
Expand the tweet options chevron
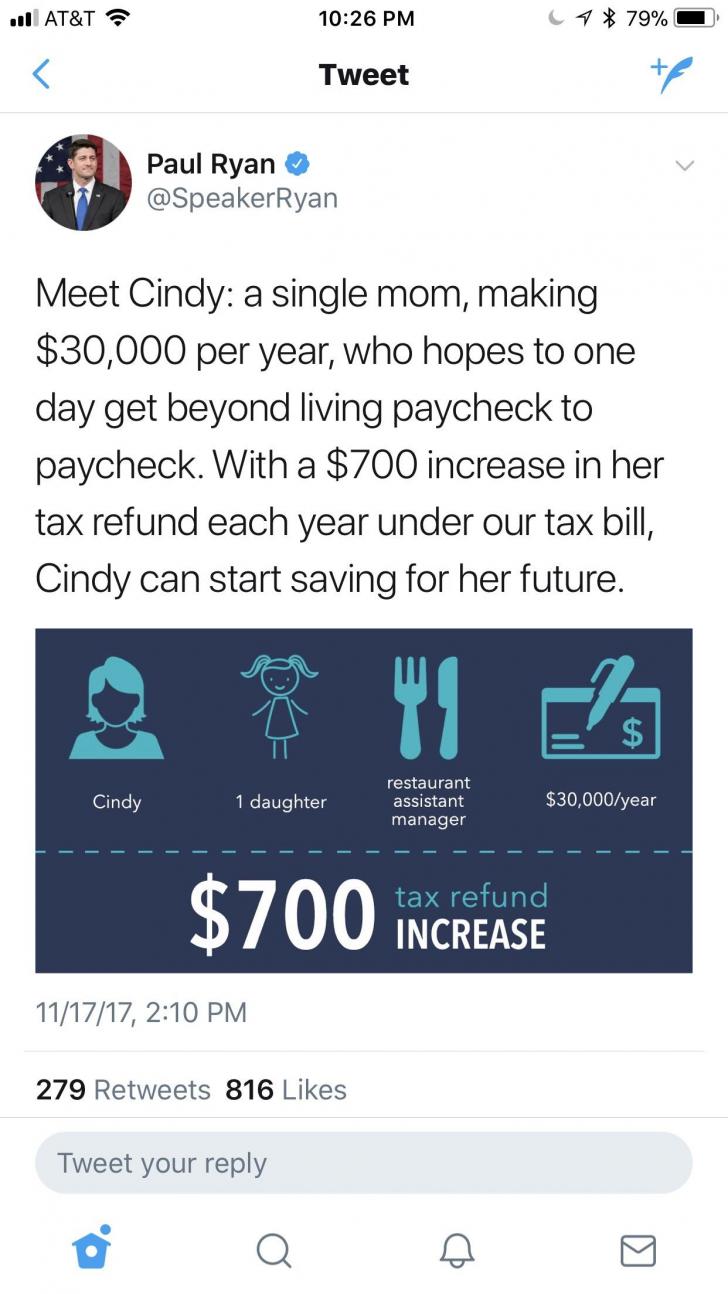click(x=684, y=166)
